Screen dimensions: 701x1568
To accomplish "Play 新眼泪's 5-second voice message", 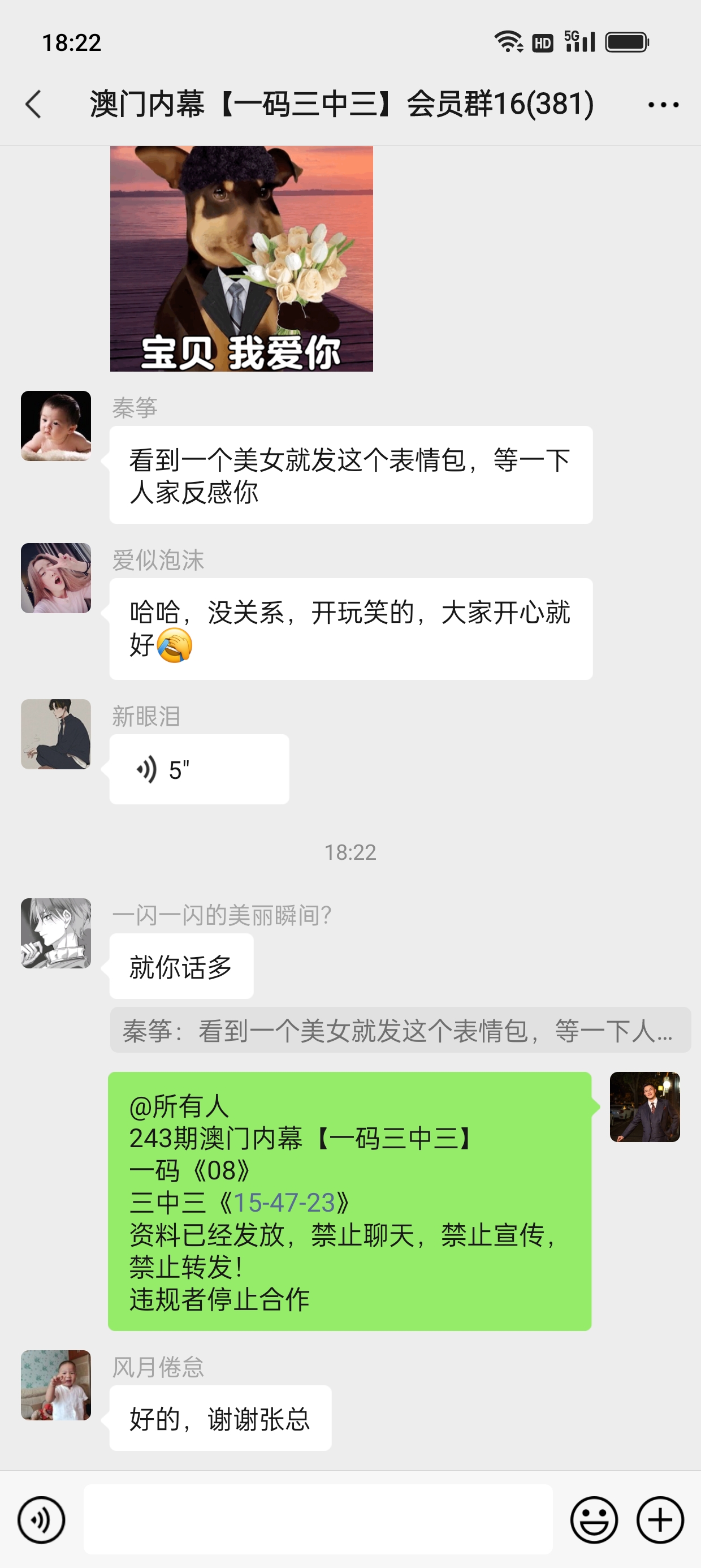I will [x=198, y=769].
